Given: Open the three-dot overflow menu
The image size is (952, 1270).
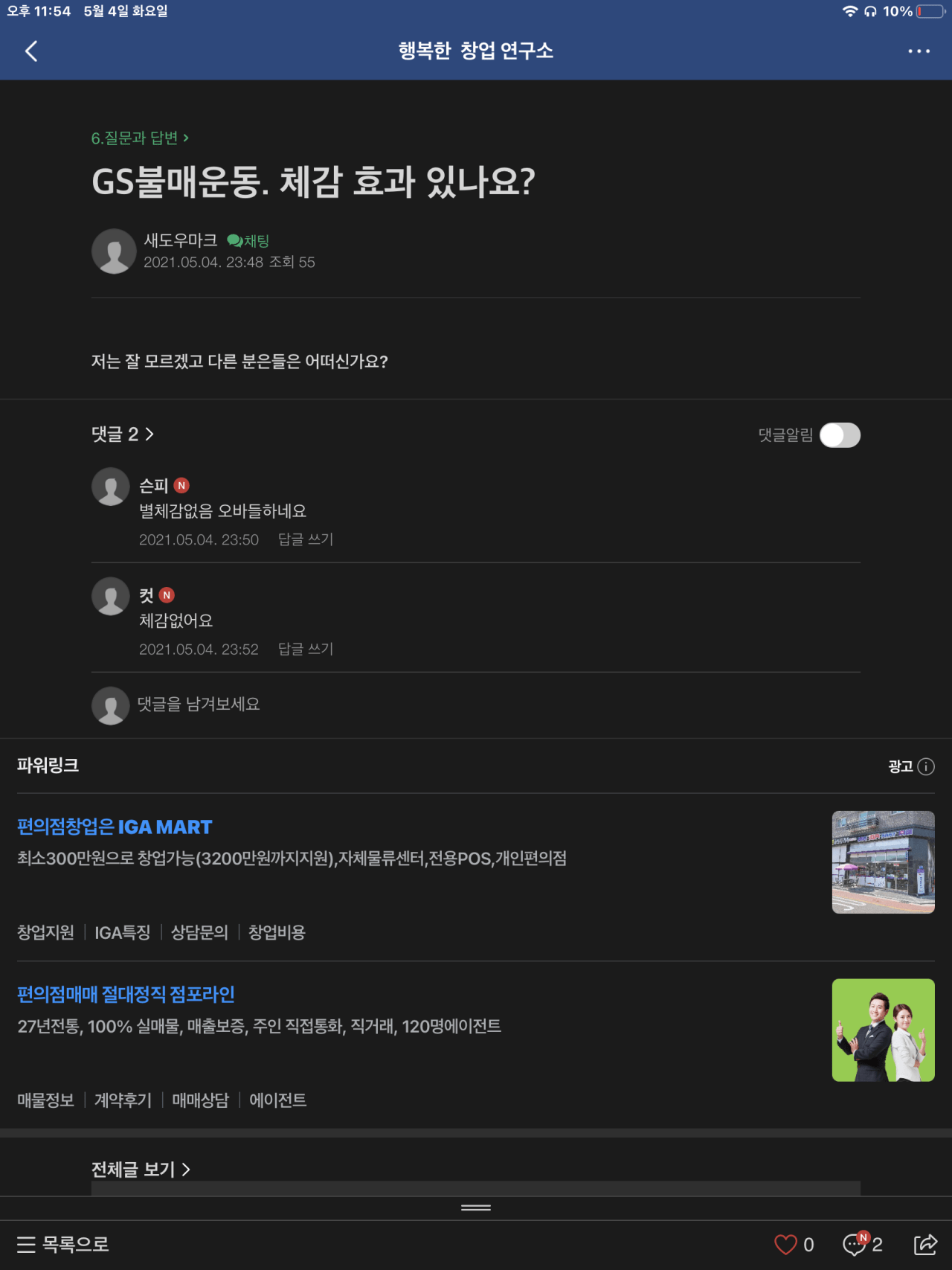Looking at the screenshot, I should (x=919, y=51).
